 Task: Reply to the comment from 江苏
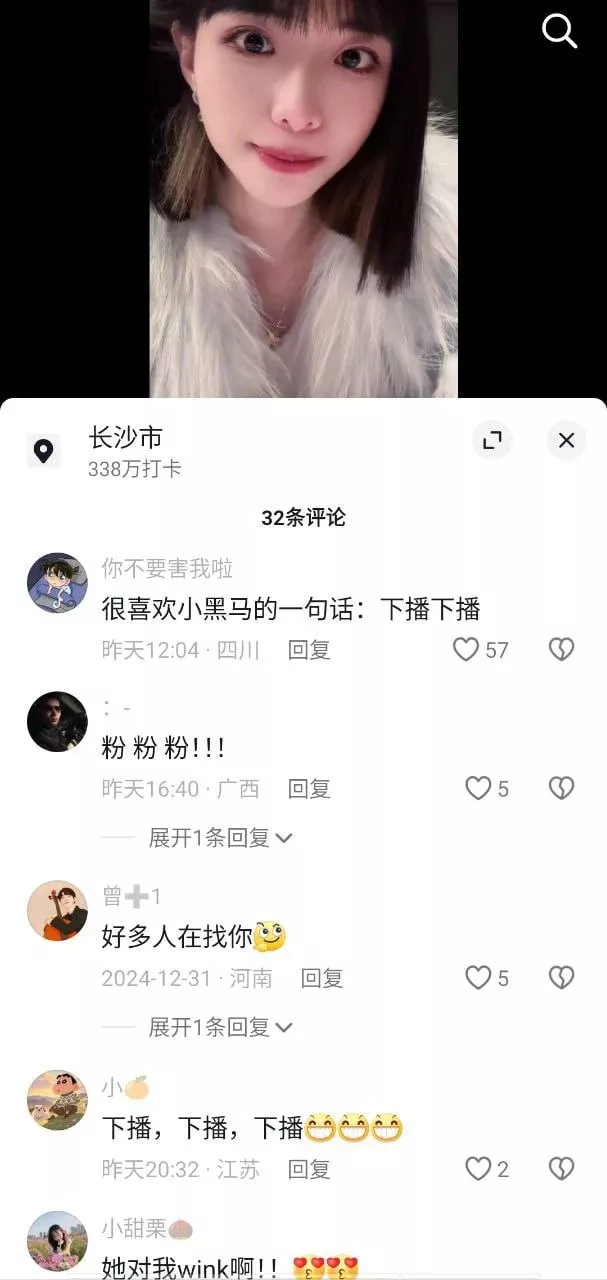click(309, 1169)
